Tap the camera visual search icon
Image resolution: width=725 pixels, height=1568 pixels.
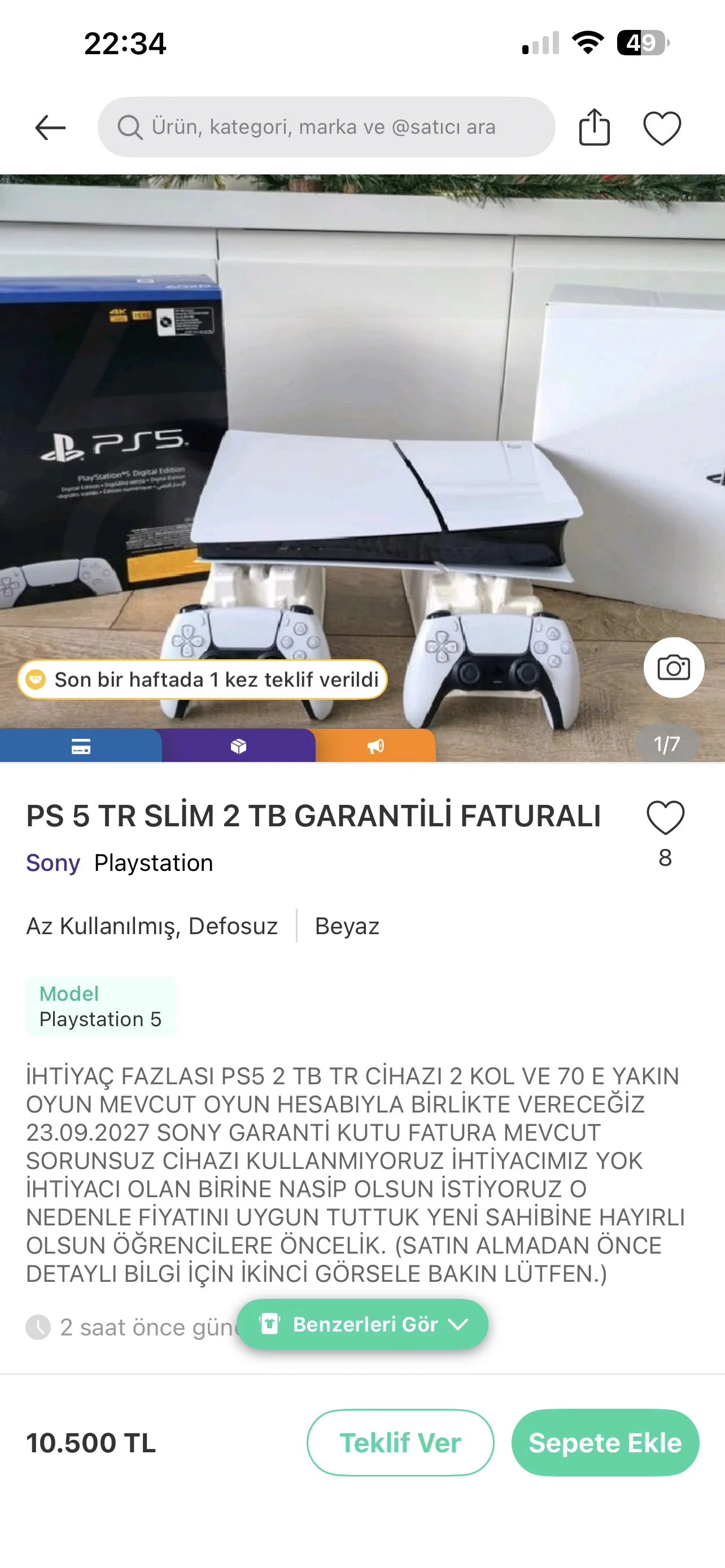pyautogui.click(x=673, y=668)
